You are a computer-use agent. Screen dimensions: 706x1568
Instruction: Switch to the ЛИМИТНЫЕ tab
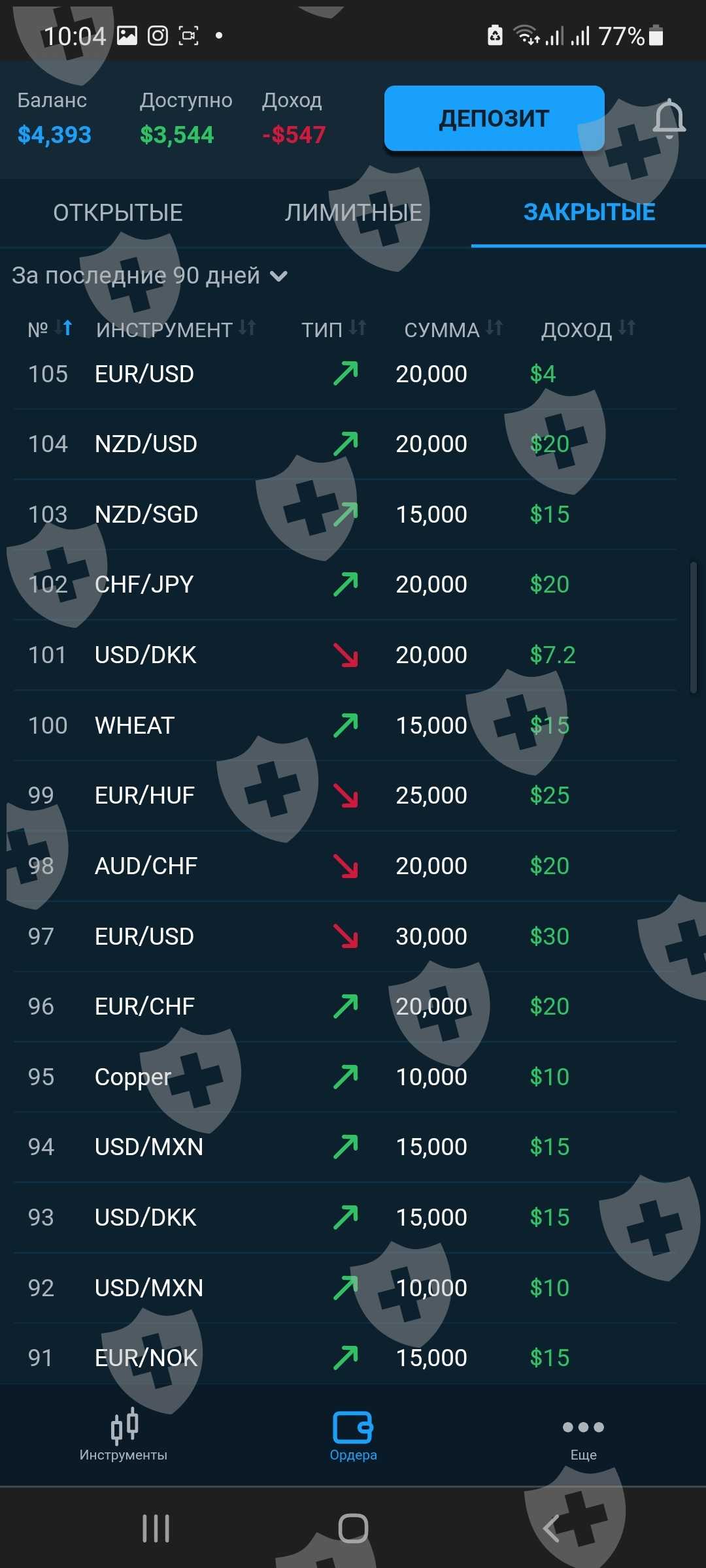353,213
